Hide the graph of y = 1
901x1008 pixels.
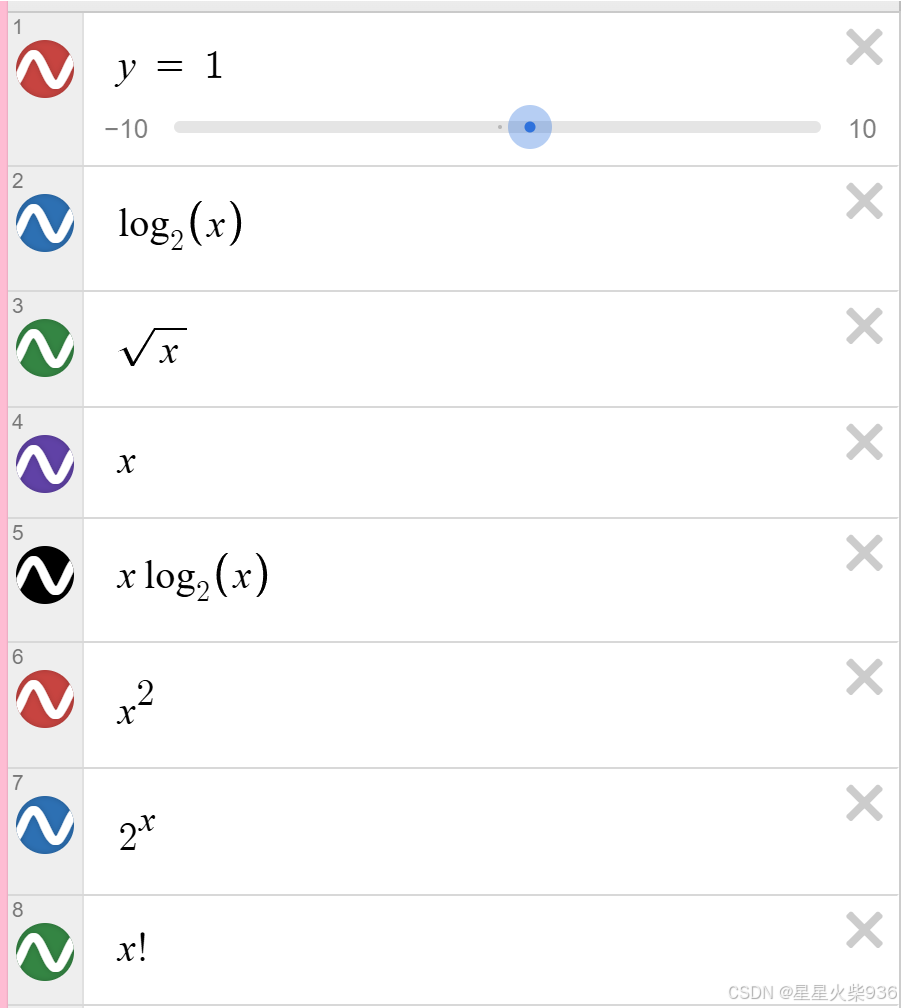point(45,70)
